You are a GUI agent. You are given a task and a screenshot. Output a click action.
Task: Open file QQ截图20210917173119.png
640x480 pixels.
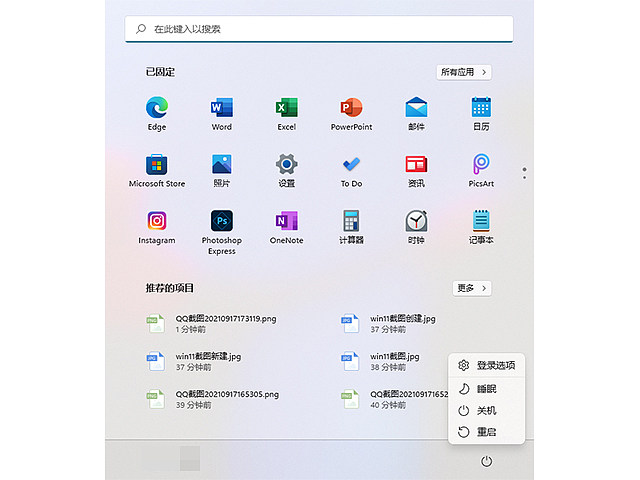(225, 319)
